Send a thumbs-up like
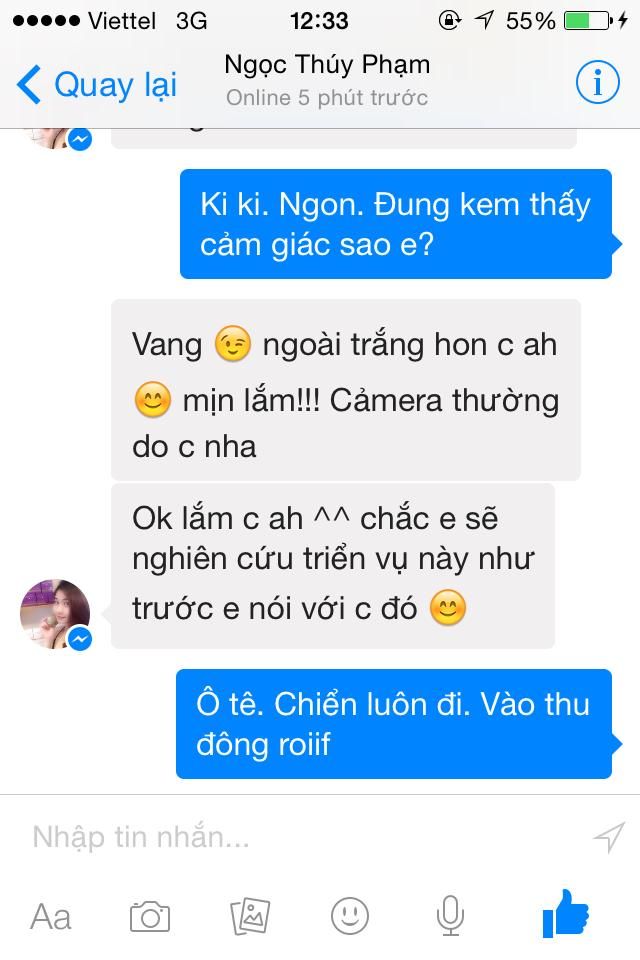The height and width of the screenshot is (960, 640). (x=565, y=913)
